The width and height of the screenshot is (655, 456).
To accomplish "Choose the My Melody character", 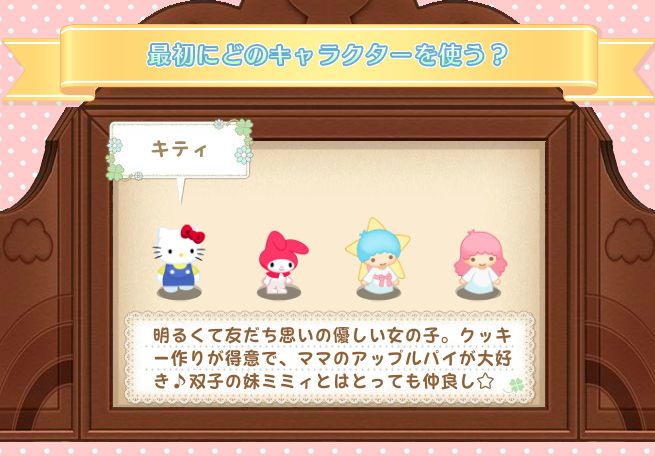I will point(282,263).
